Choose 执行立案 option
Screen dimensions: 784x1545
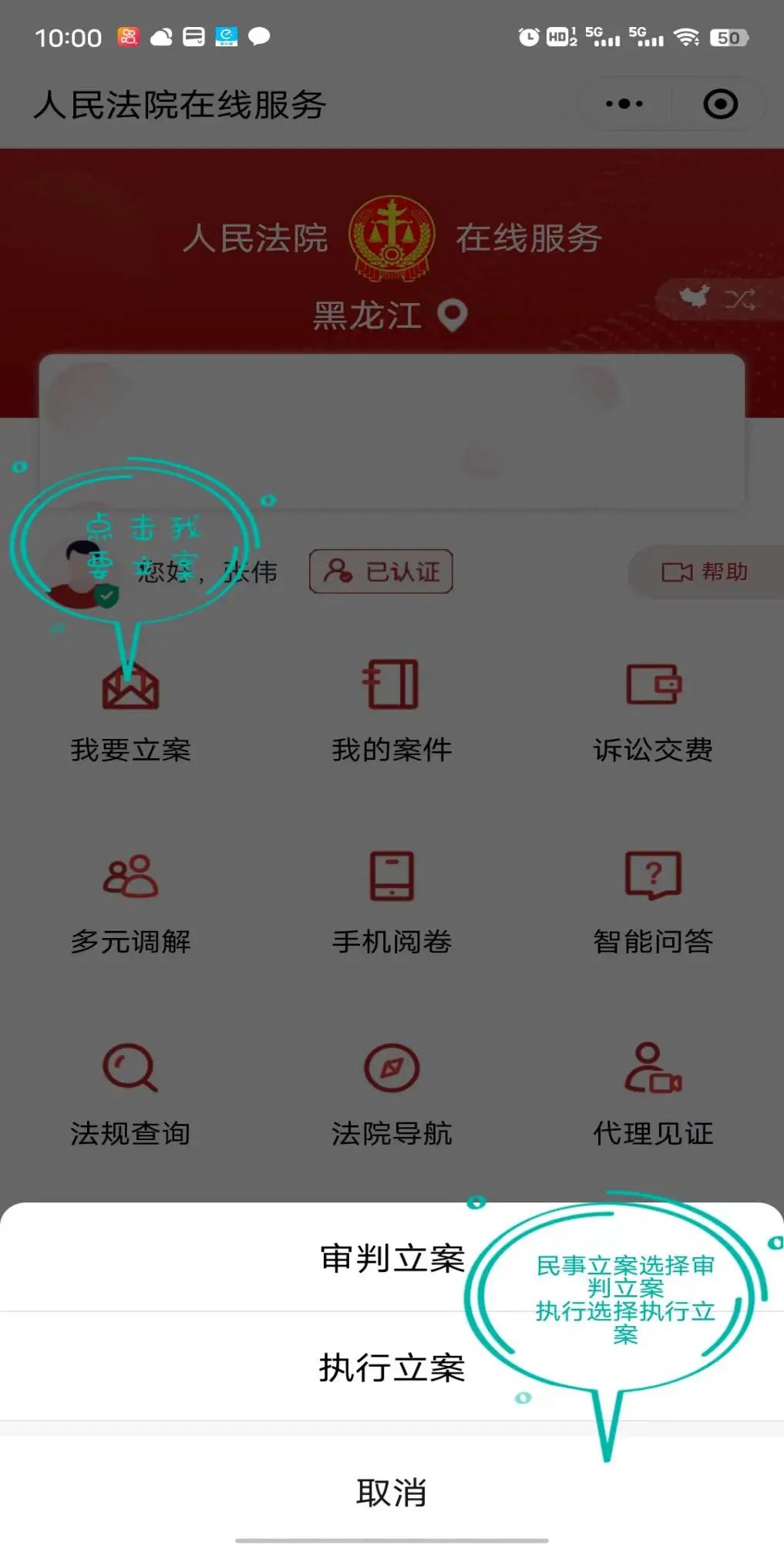(x=392, y=1368)
